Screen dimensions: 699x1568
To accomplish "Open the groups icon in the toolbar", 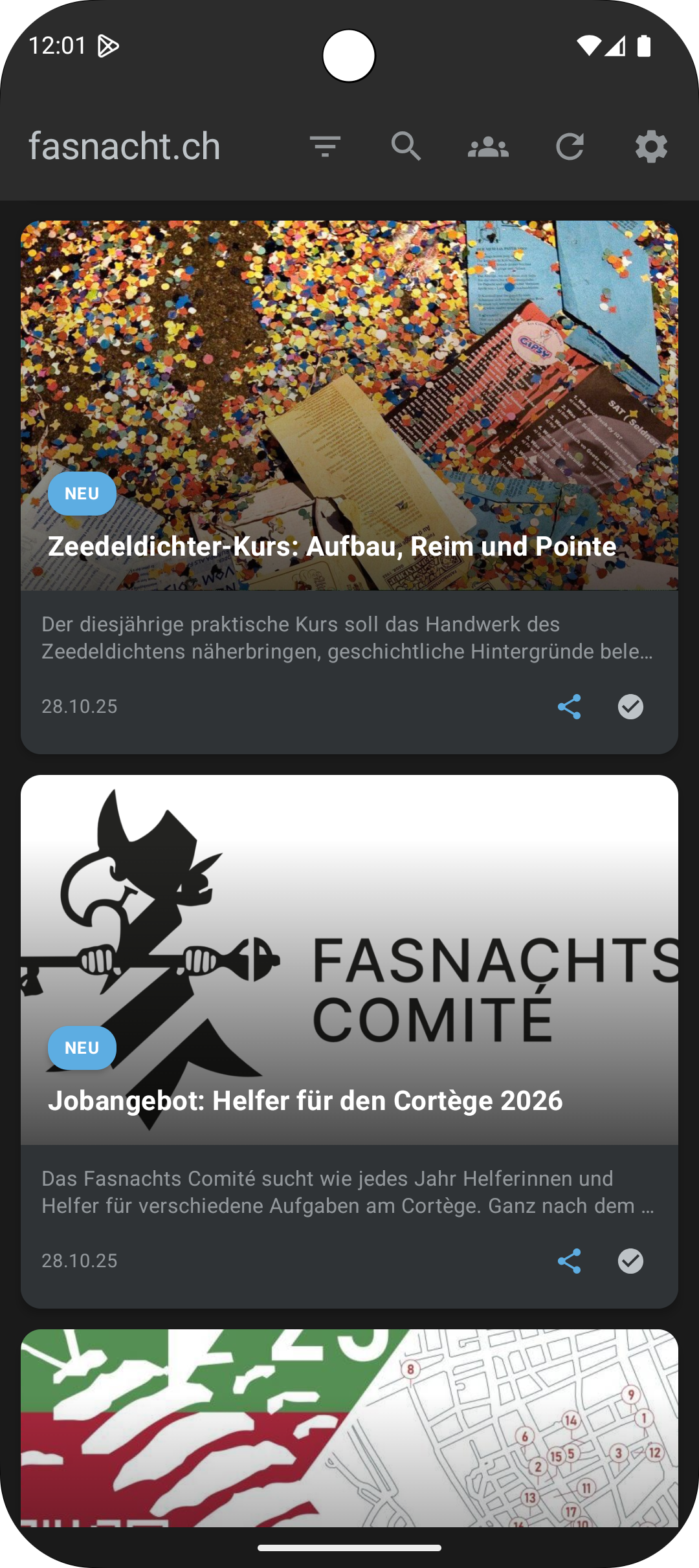I will [x=488, y=147].
